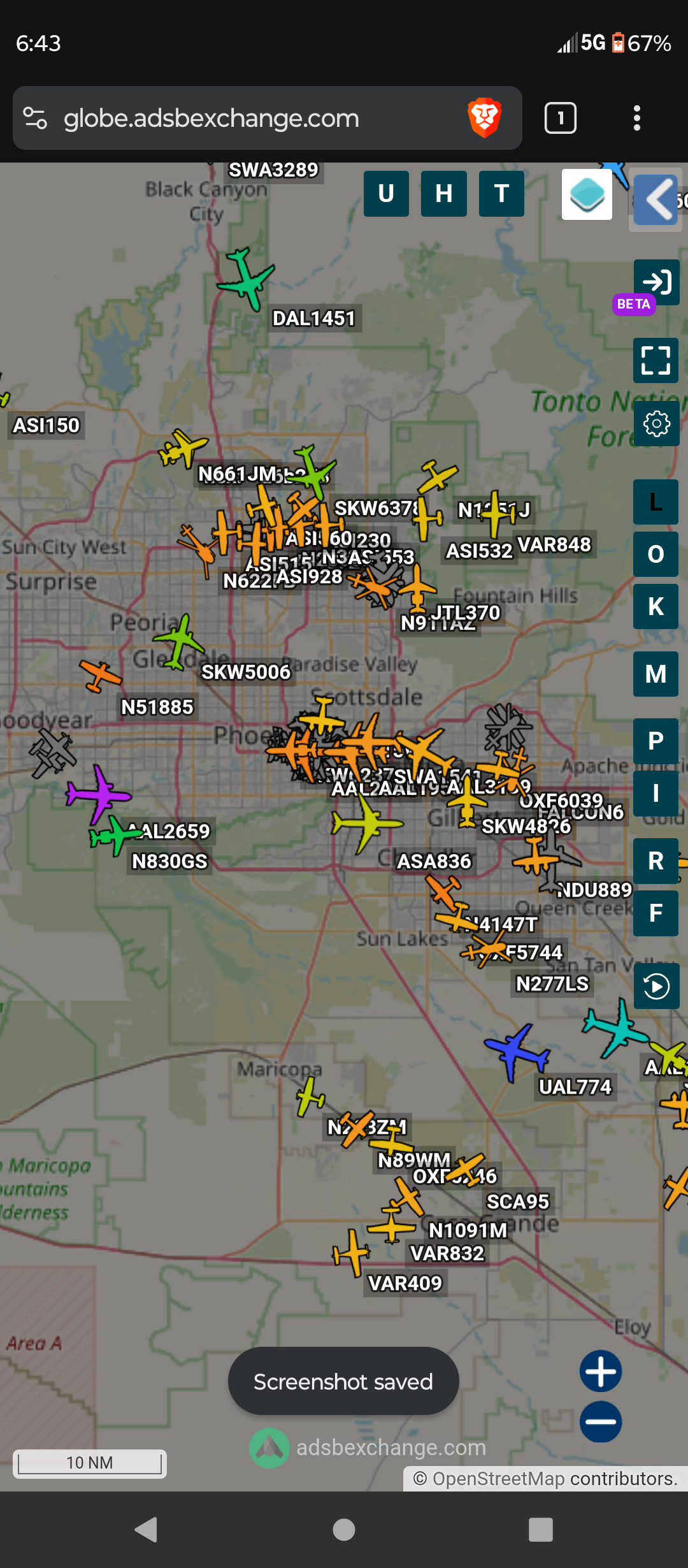The width and height of the screenshot is (688, 1568).
Task: Open the settings gear on the map
Action: point(656,424)
